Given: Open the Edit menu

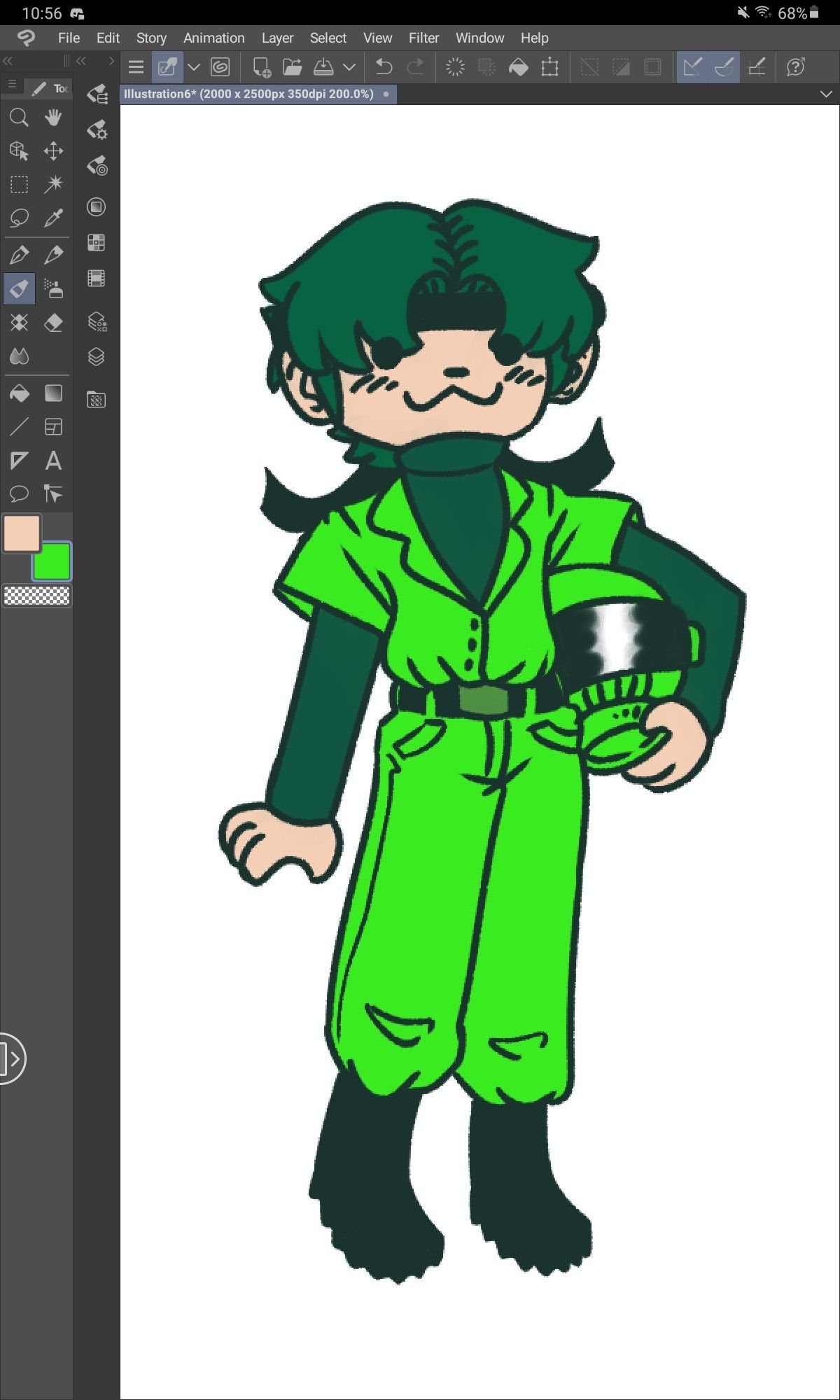Looking at the screenshot, I should pyautogui.click(x=108, y=38).
